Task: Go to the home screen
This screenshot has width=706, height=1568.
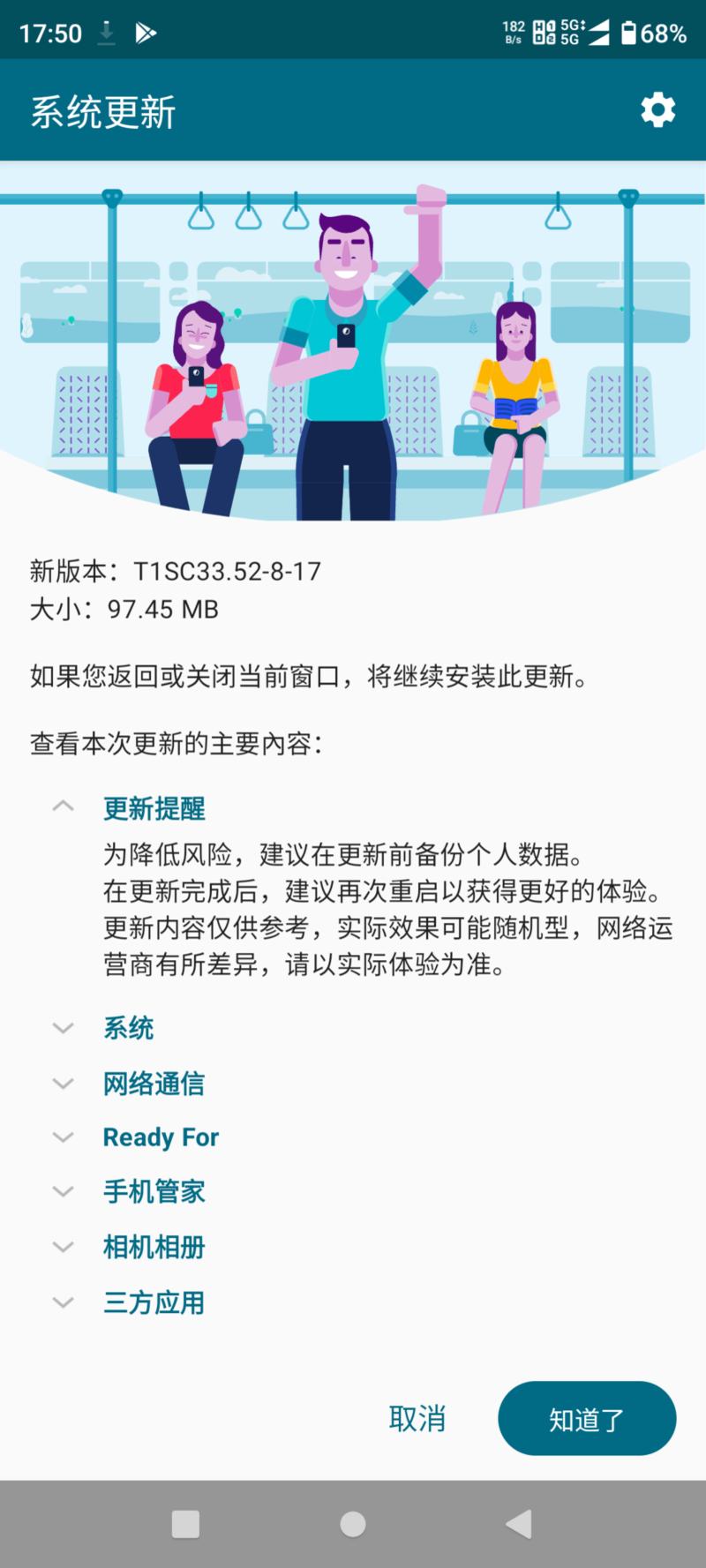Action: click(353, 1524)
